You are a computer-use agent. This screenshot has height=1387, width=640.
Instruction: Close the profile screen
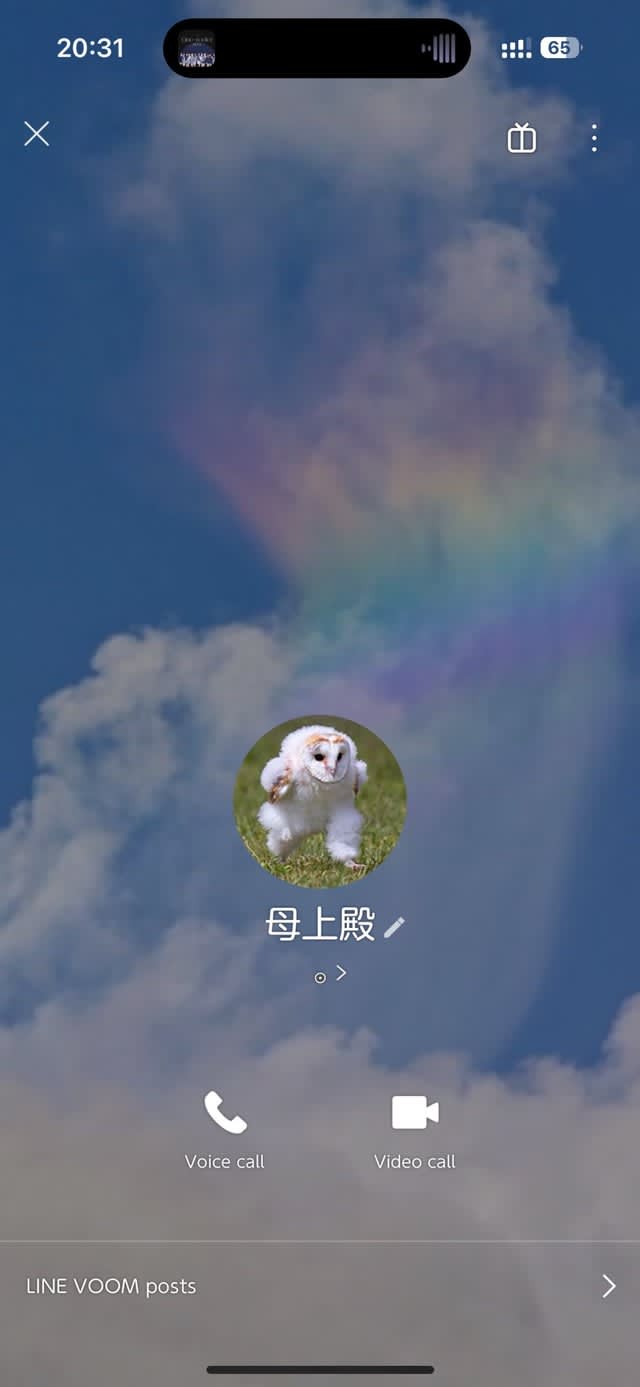[x=37, y=134]
